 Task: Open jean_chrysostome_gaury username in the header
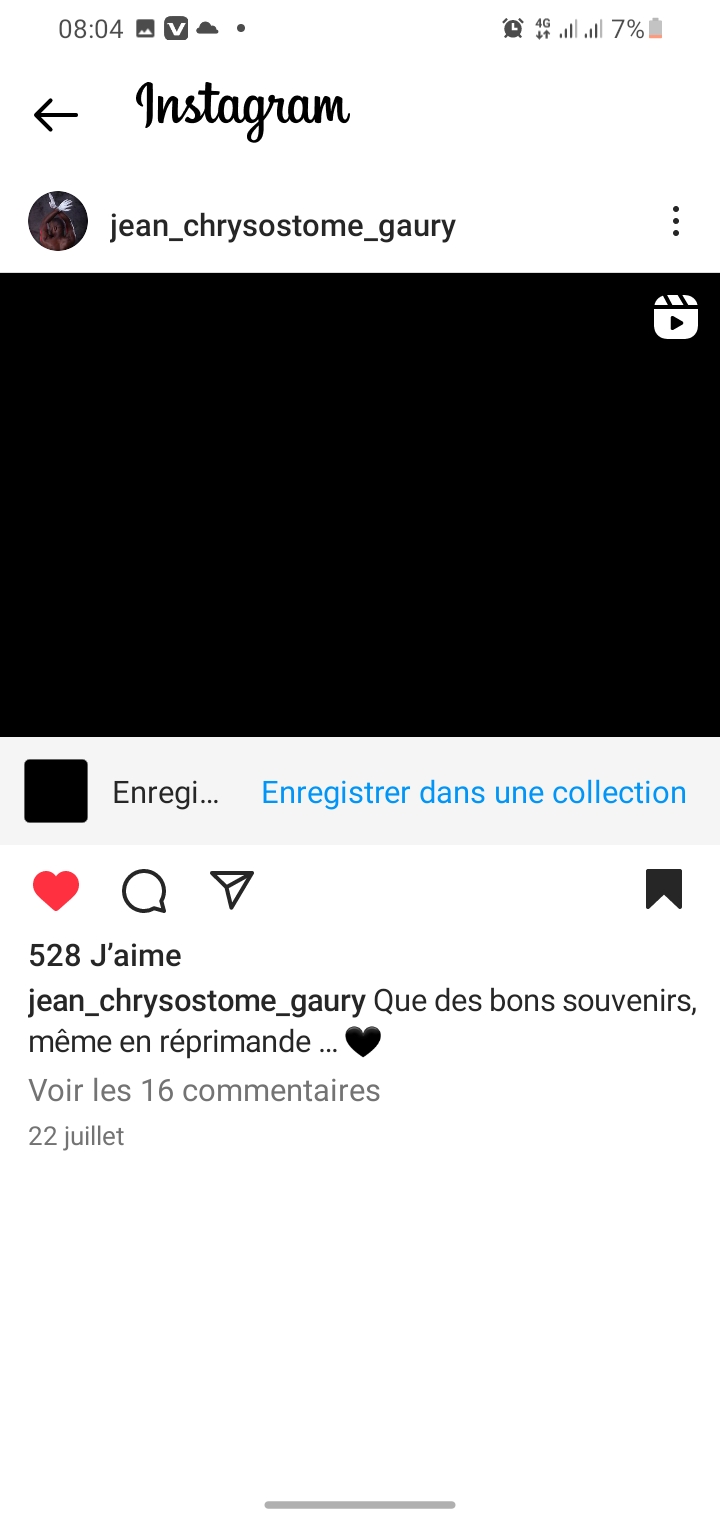tap(282, 226)
